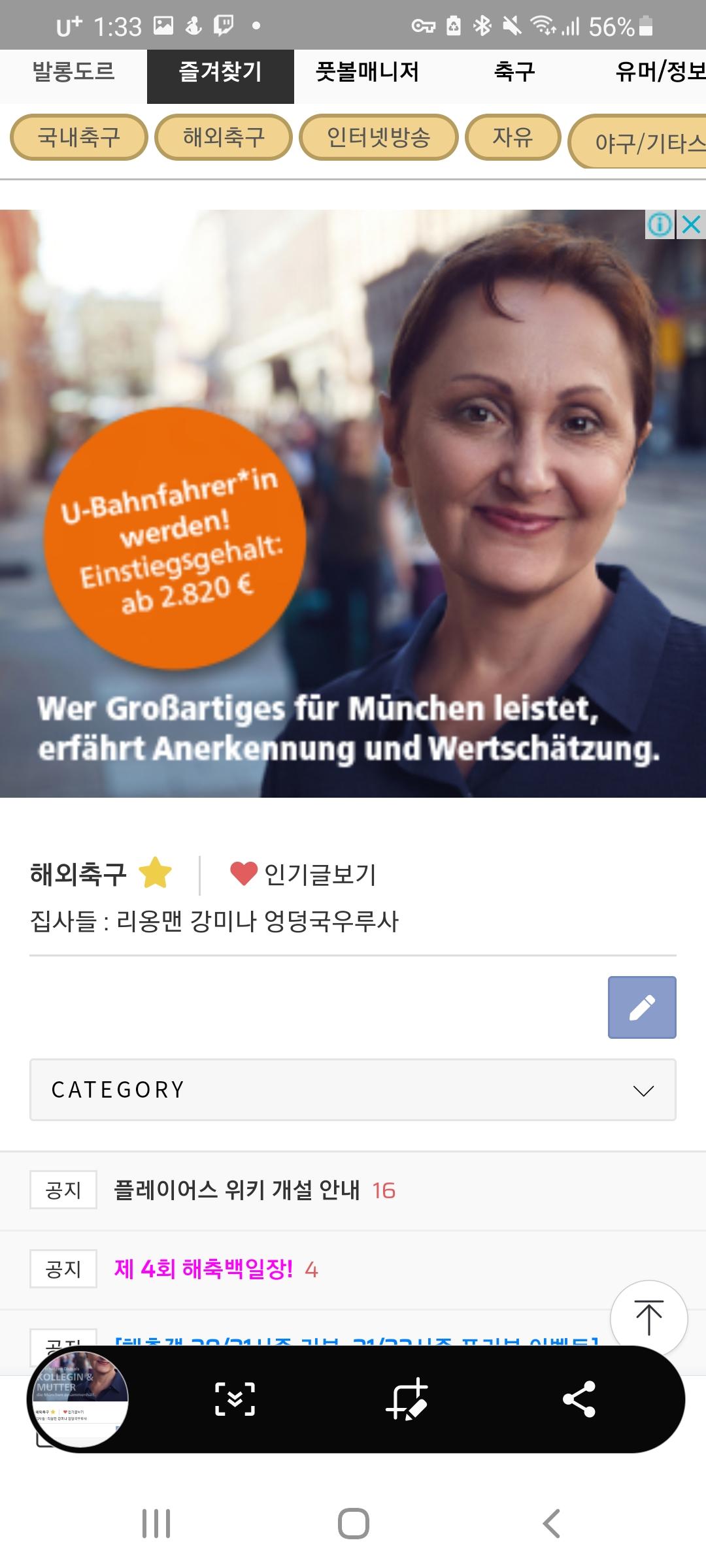Select the 해외축구 chip
Screen dimensions: 706x1568
tap(224, 137)
